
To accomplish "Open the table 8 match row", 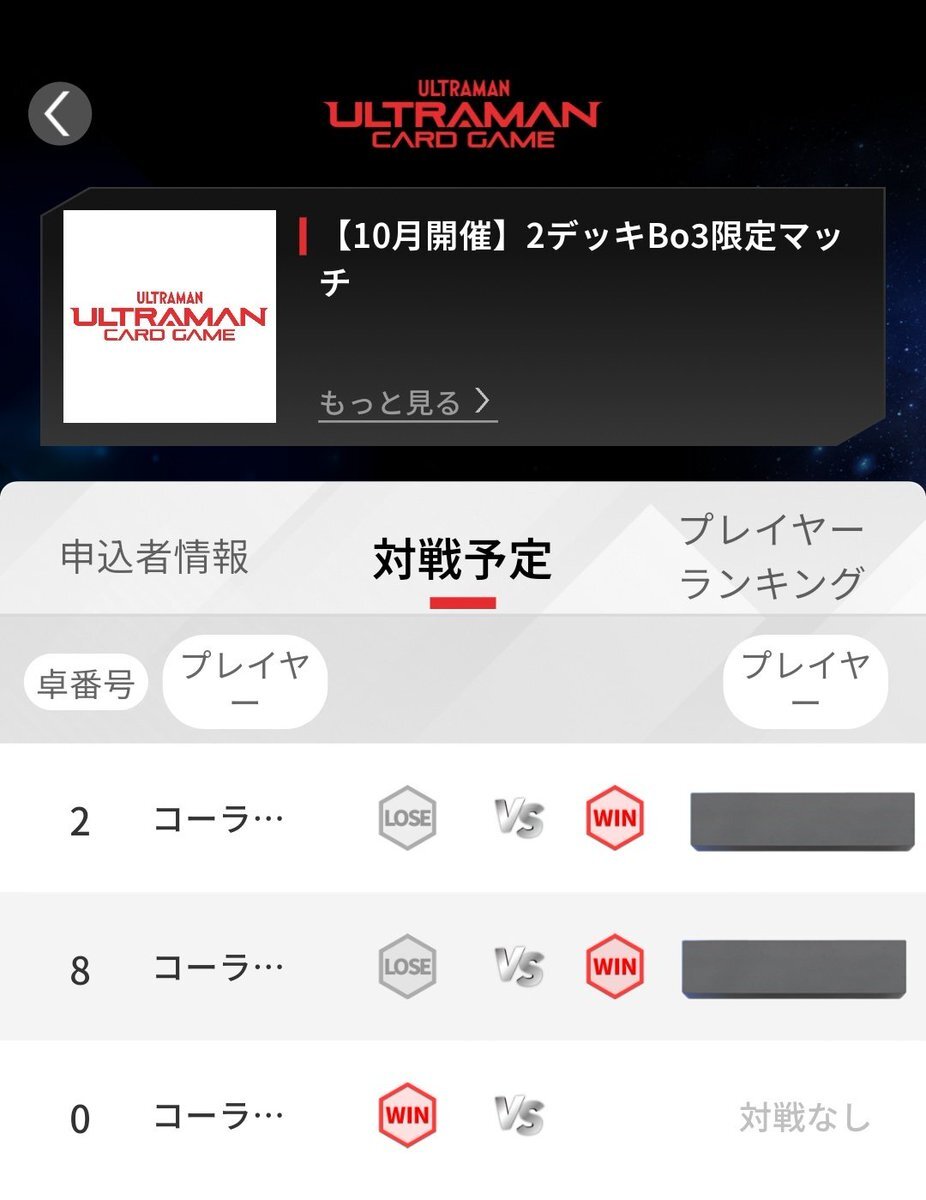I will tap(463, 967).
